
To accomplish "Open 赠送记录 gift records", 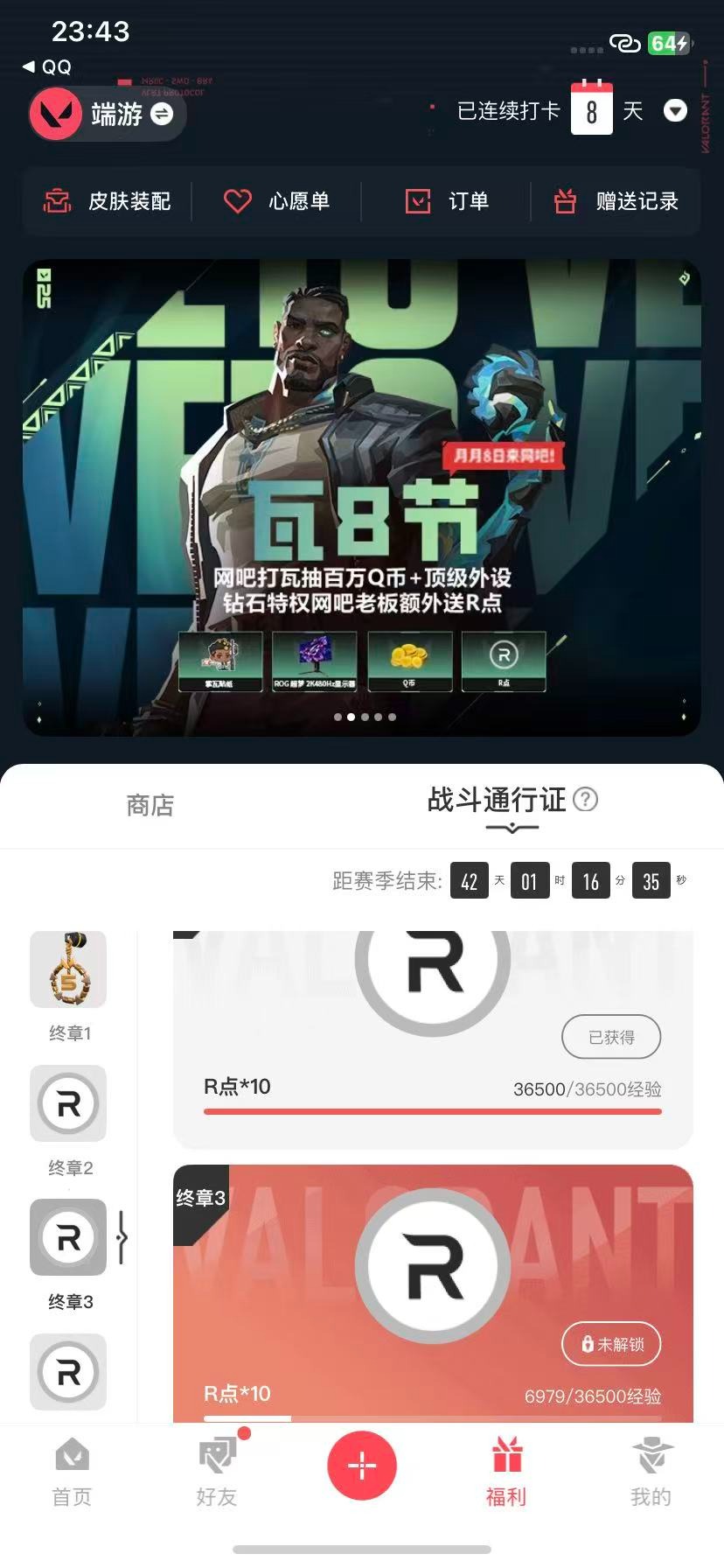I will point(616,201).
